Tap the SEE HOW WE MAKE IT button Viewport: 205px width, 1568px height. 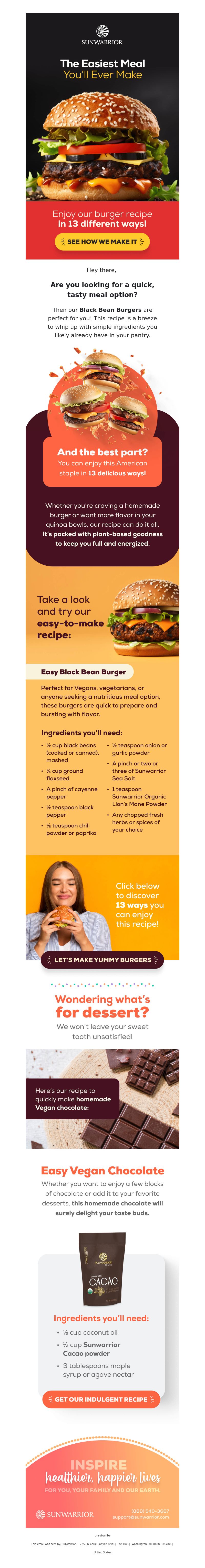[102, 242]
